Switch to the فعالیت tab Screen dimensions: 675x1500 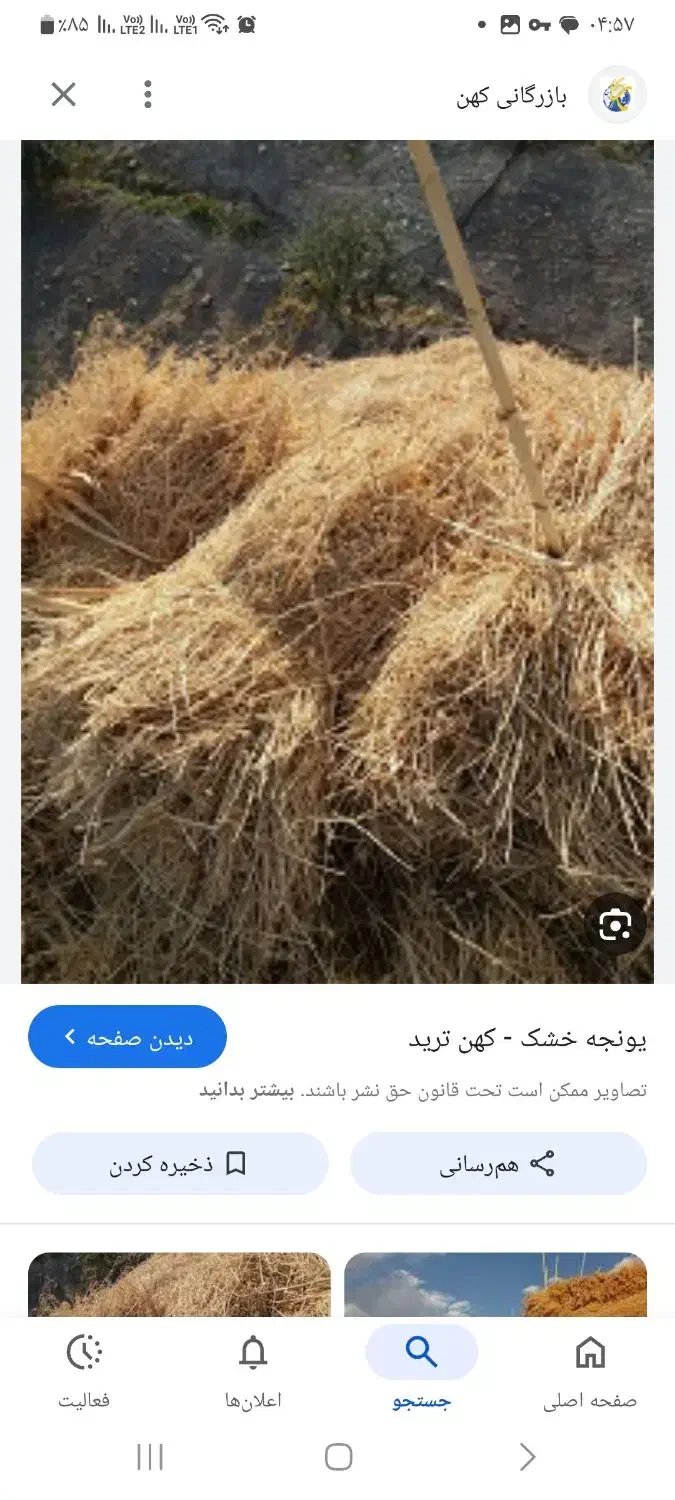(84, 1372)
